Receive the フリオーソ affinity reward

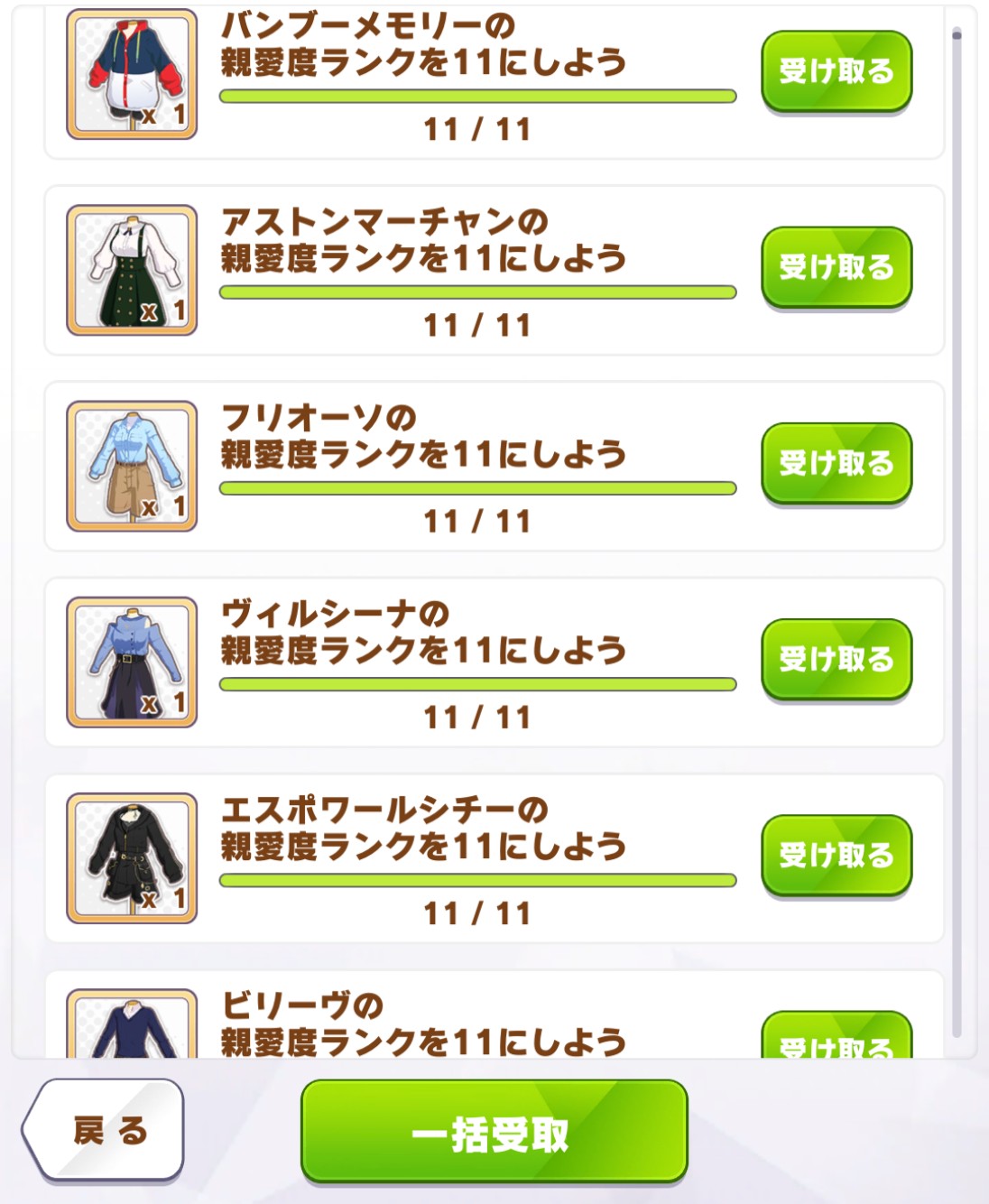pyautogui.click(x=836, y=463)
